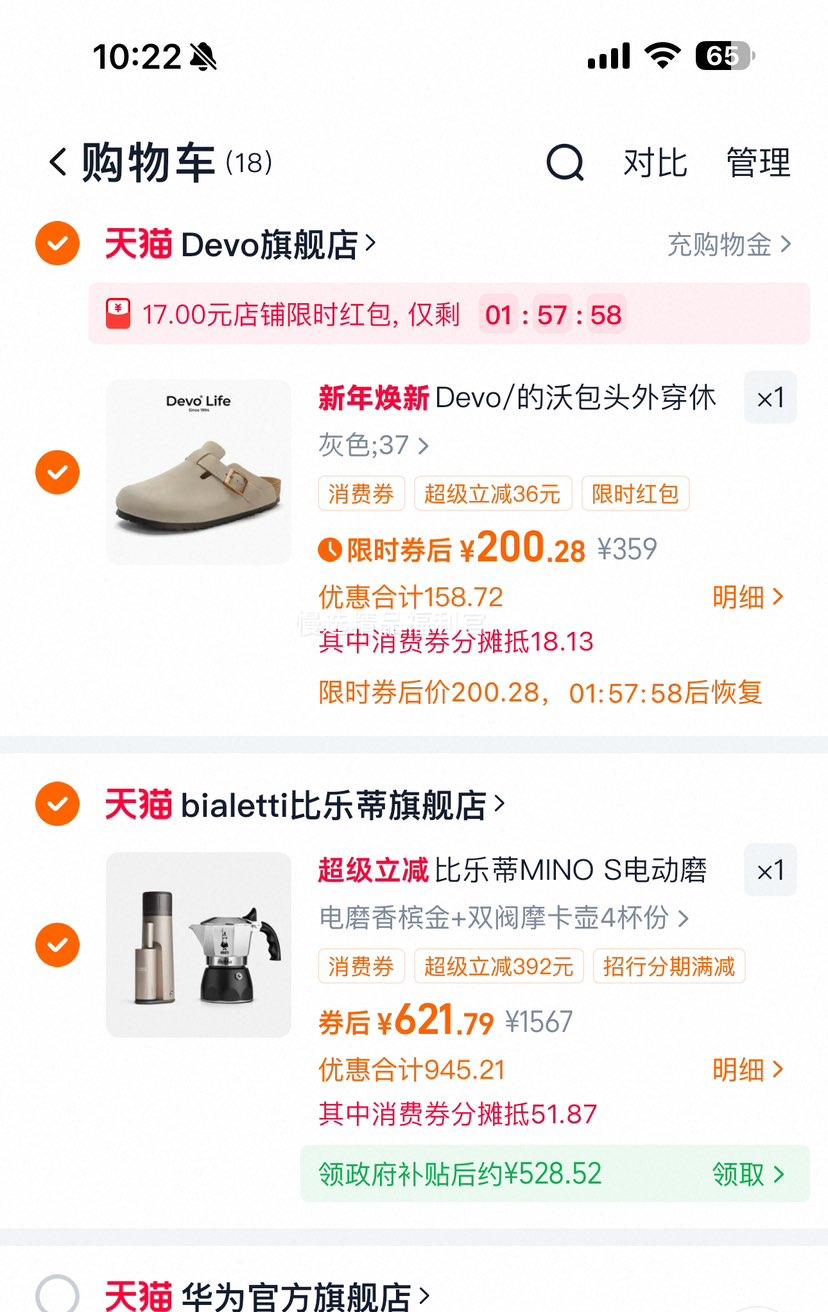The height and width of the screenshot is (1312, 828).
Task: Uncheck the Bialetti MINO S grinder item
Action: point(57,944)
